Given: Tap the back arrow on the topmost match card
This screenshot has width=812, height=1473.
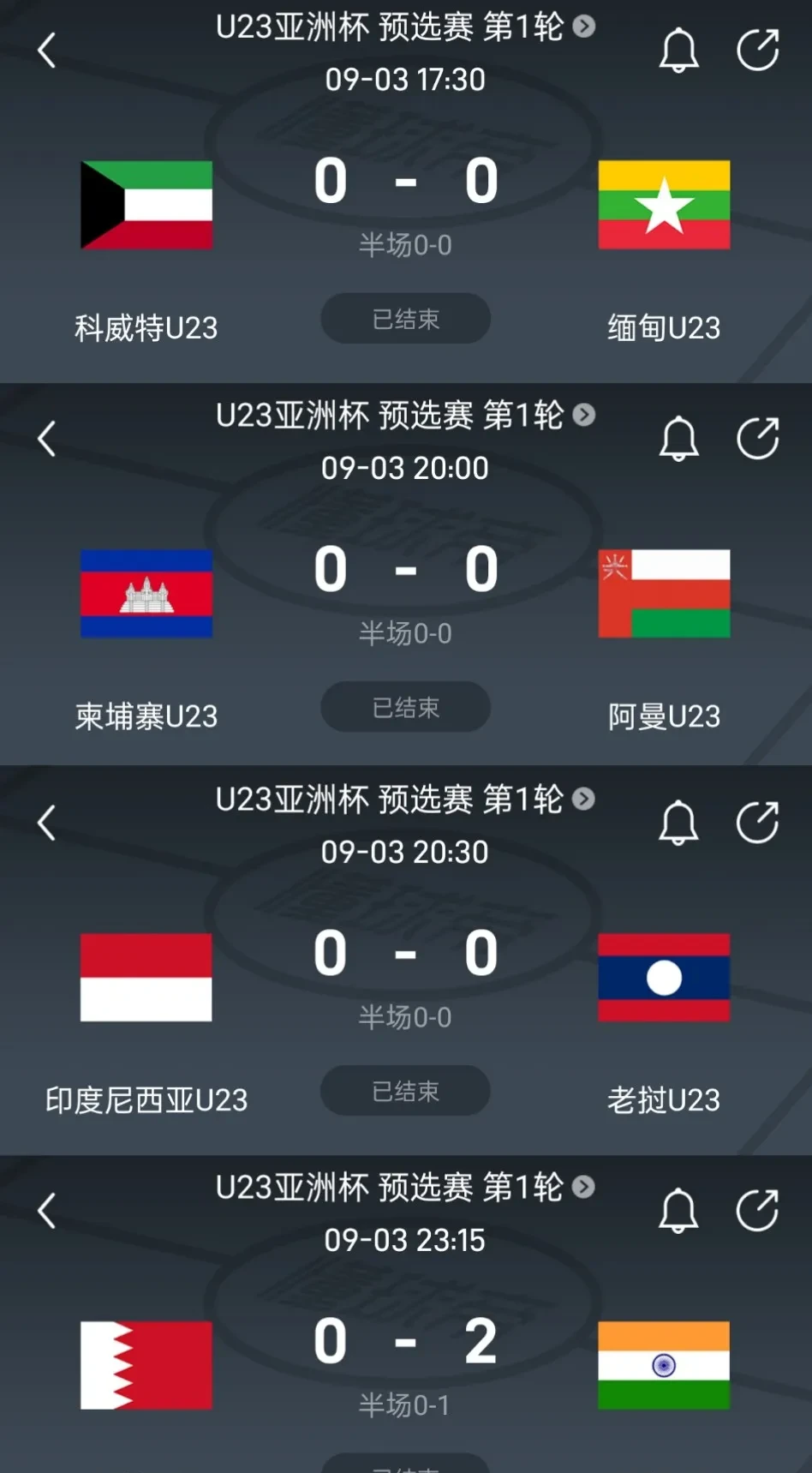Looking at the screenshot, I should 45,51.
